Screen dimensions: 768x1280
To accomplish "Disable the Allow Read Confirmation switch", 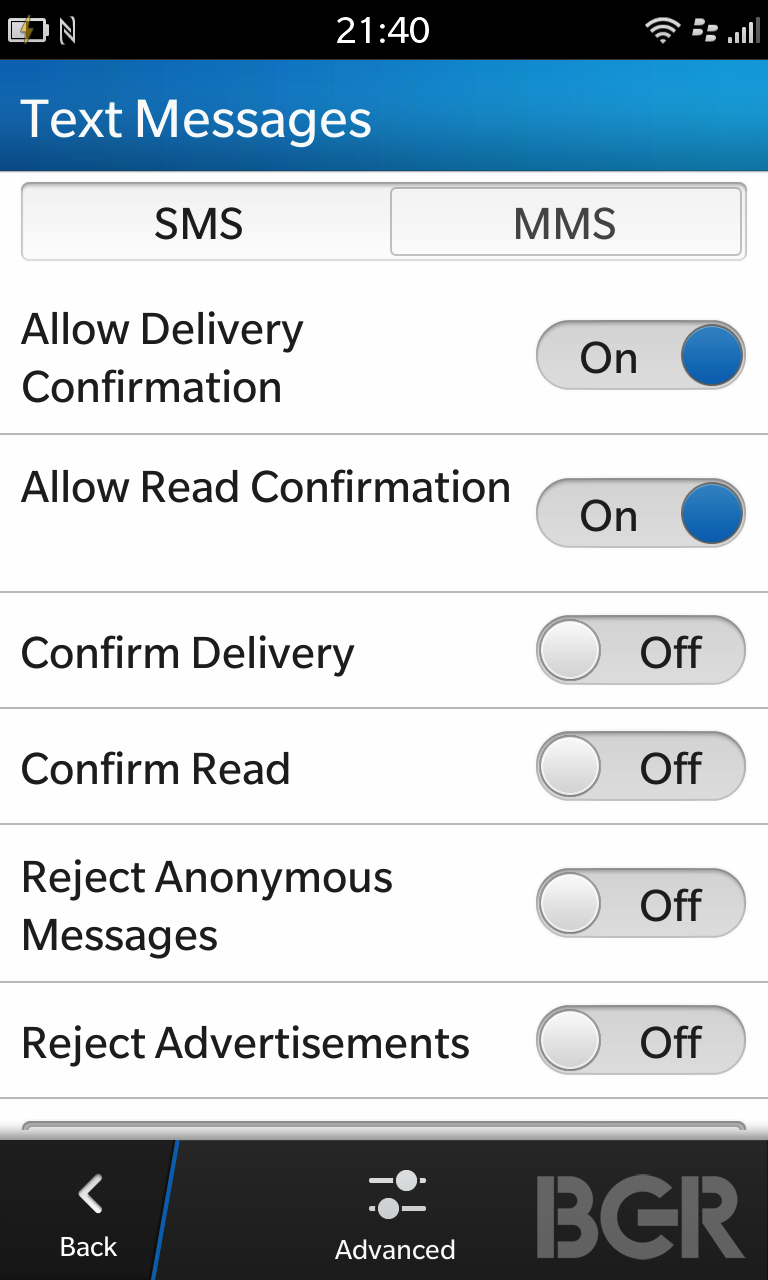I will (x=641, y=514).
